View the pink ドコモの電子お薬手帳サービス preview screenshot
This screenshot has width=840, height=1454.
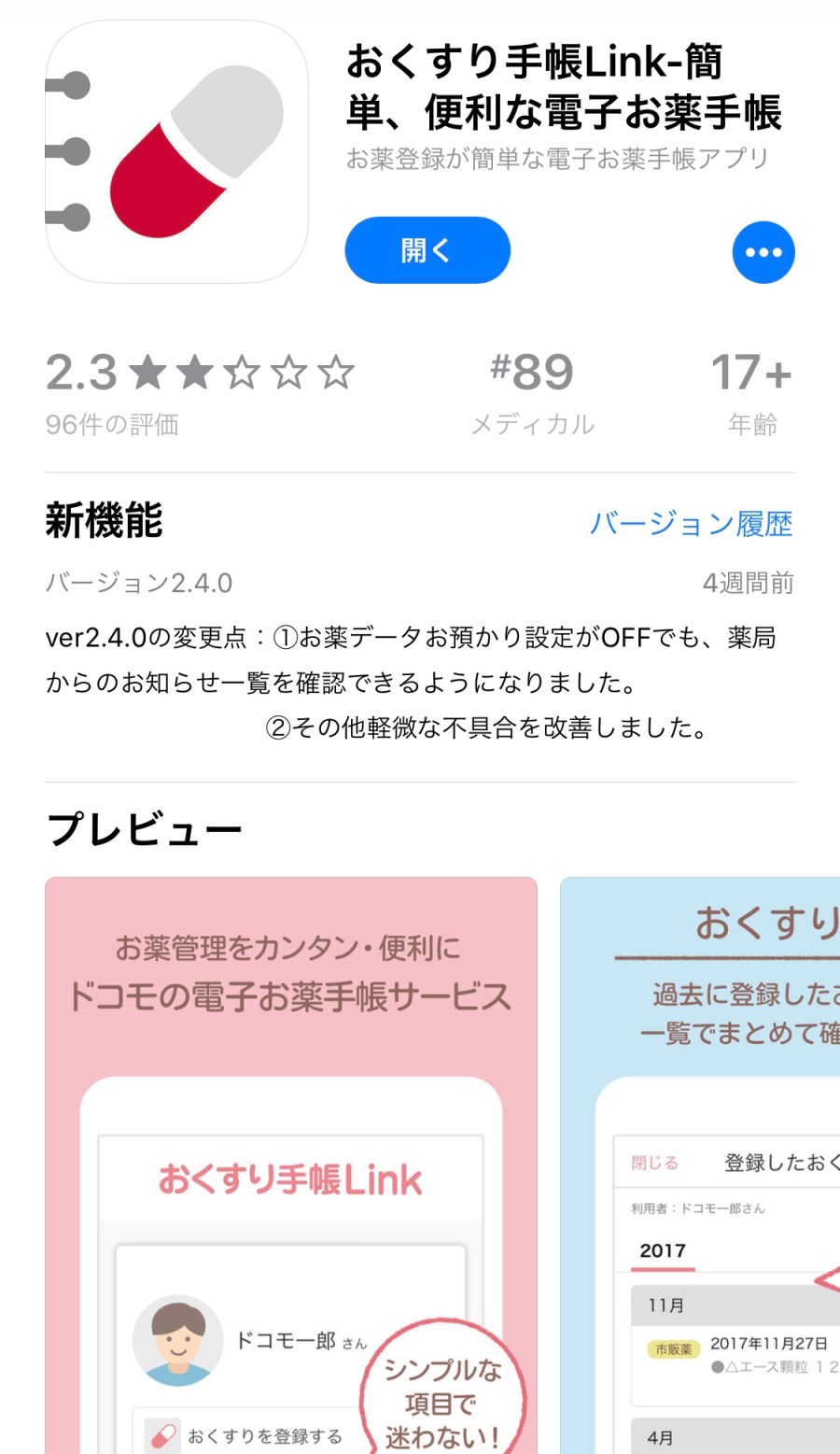pos(291,1163)
